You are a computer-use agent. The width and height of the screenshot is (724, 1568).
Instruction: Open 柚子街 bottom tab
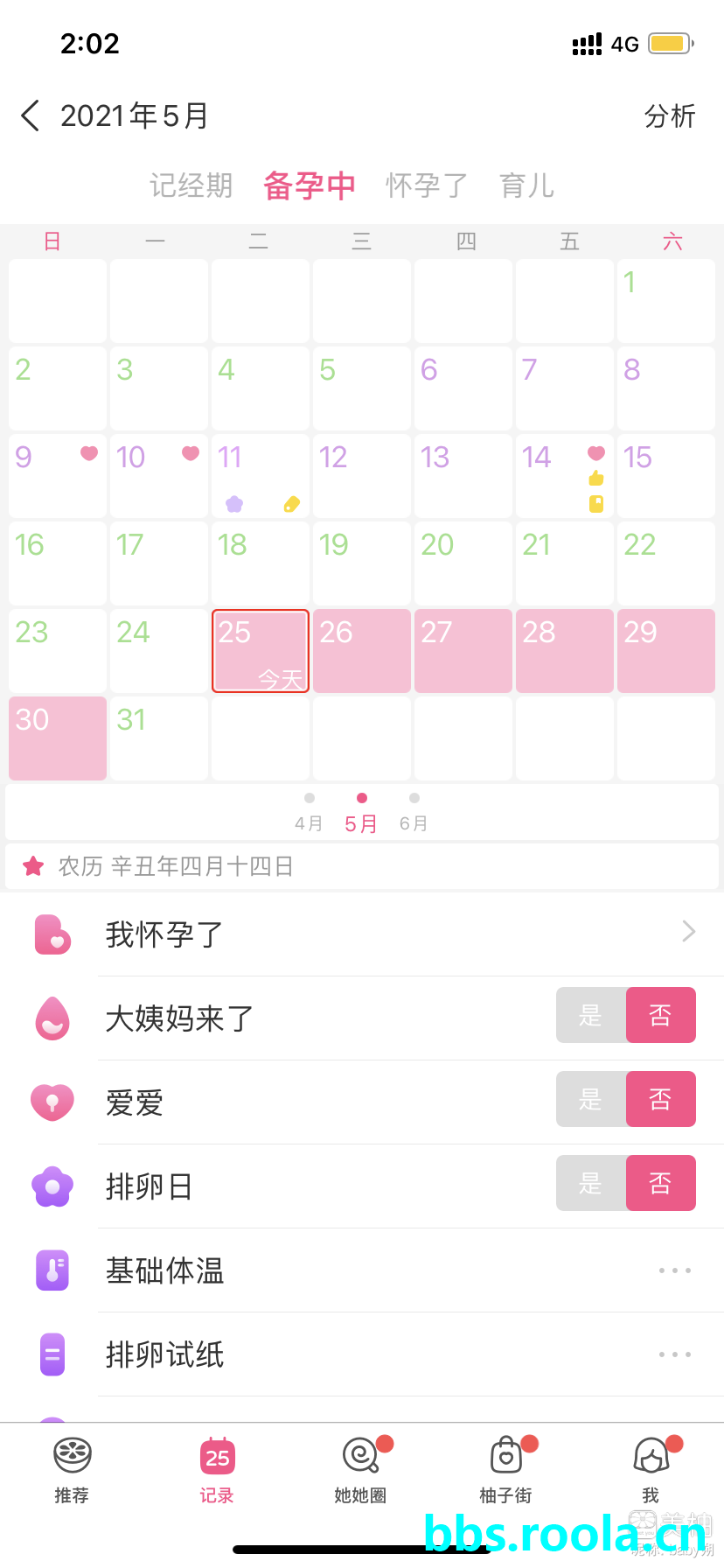505,1470
